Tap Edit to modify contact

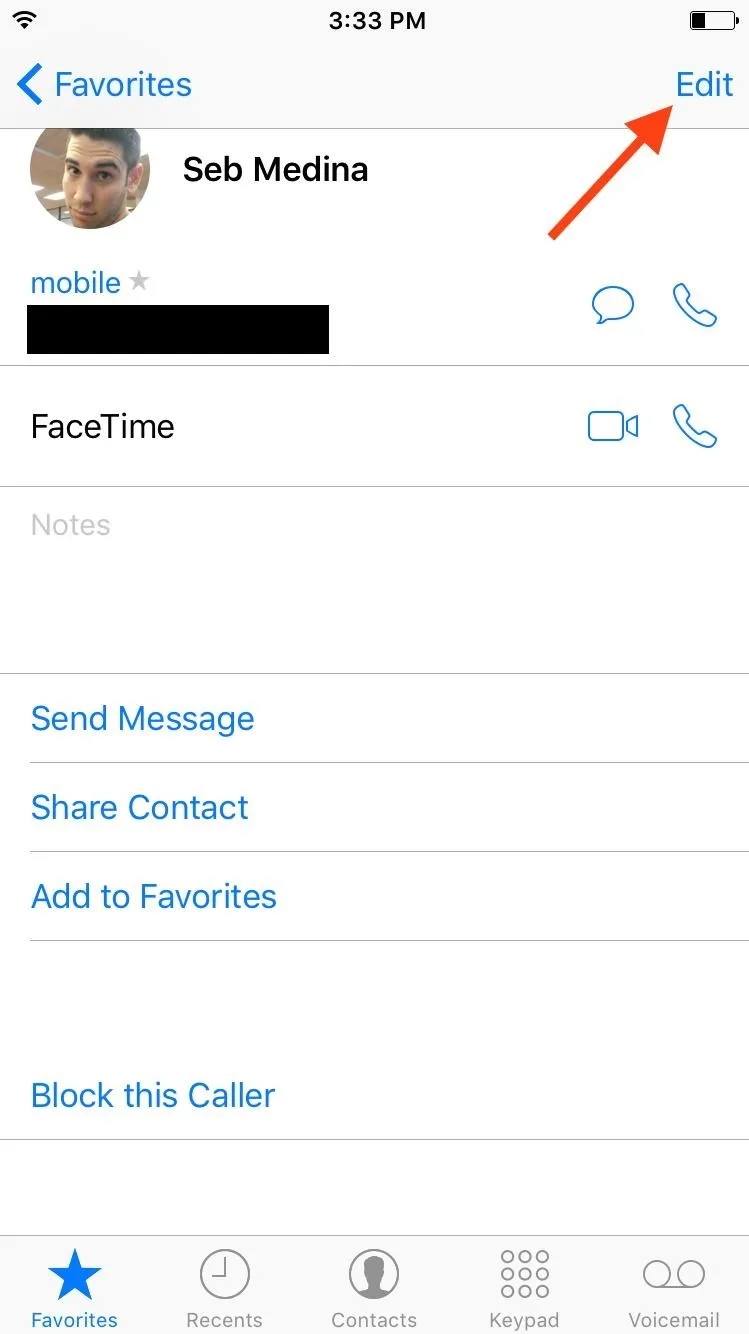pos(704,85)
